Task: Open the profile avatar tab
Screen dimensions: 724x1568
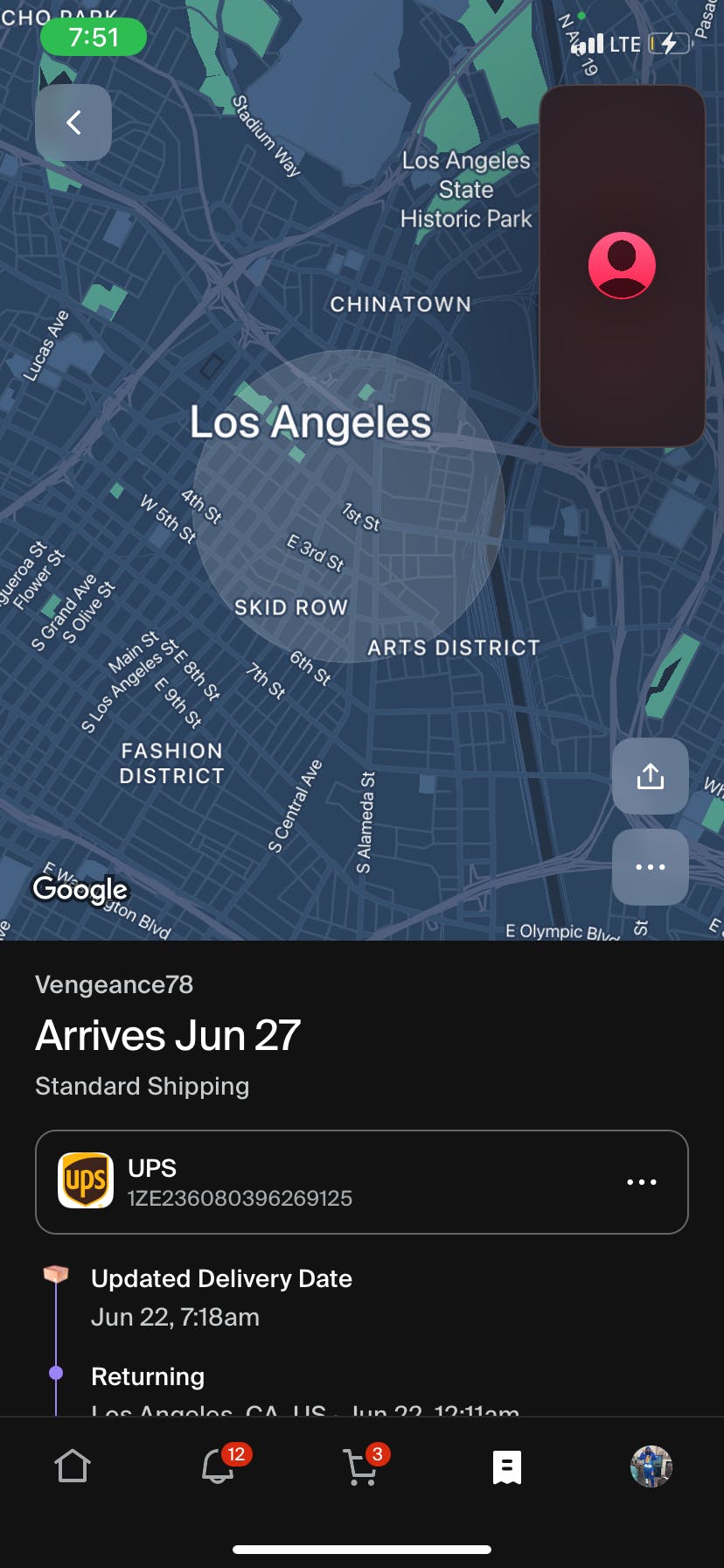Action: tap(651, 1466)
